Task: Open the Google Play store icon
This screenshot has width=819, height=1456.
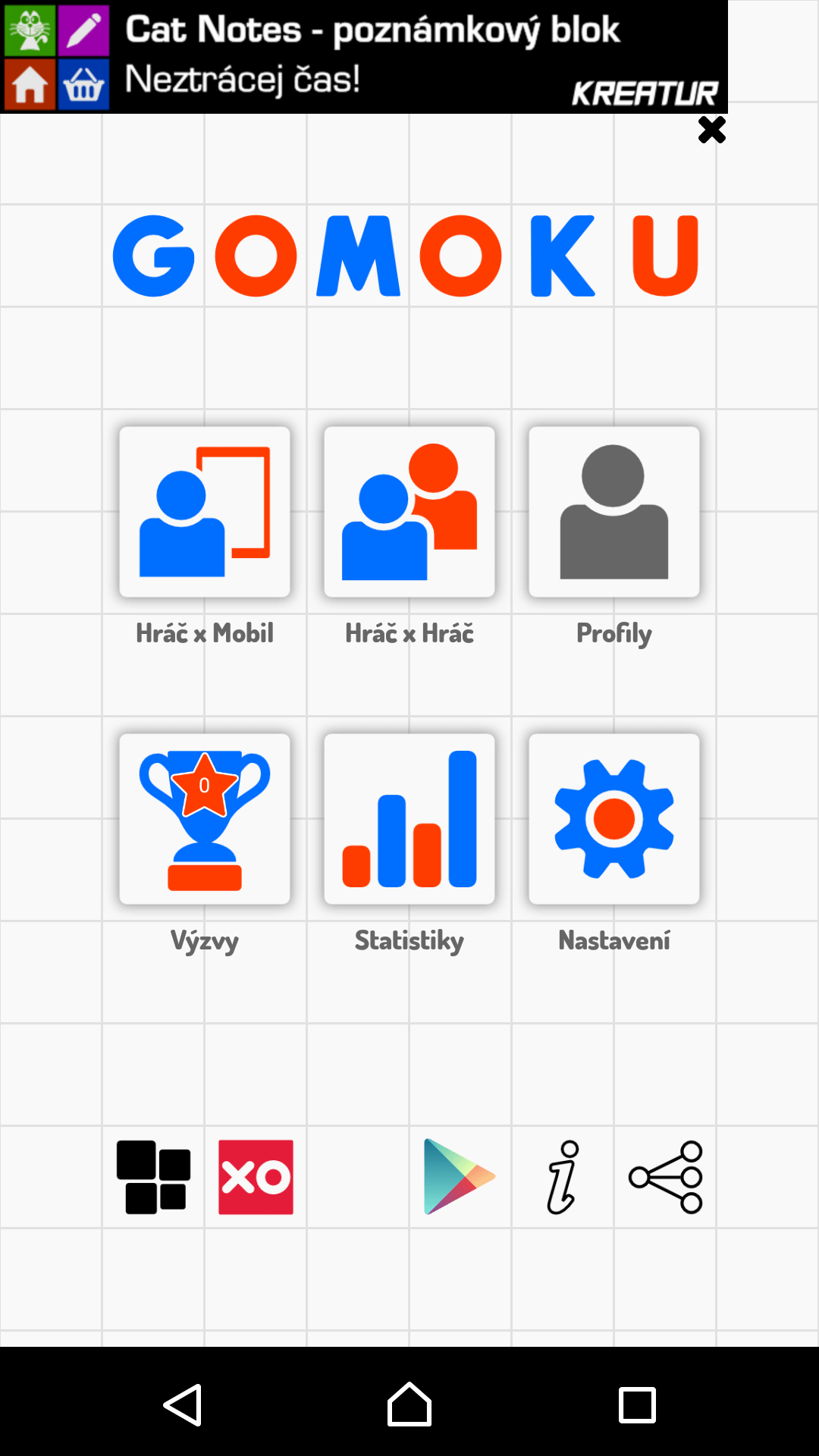Action: click(x=459, y=1177)
